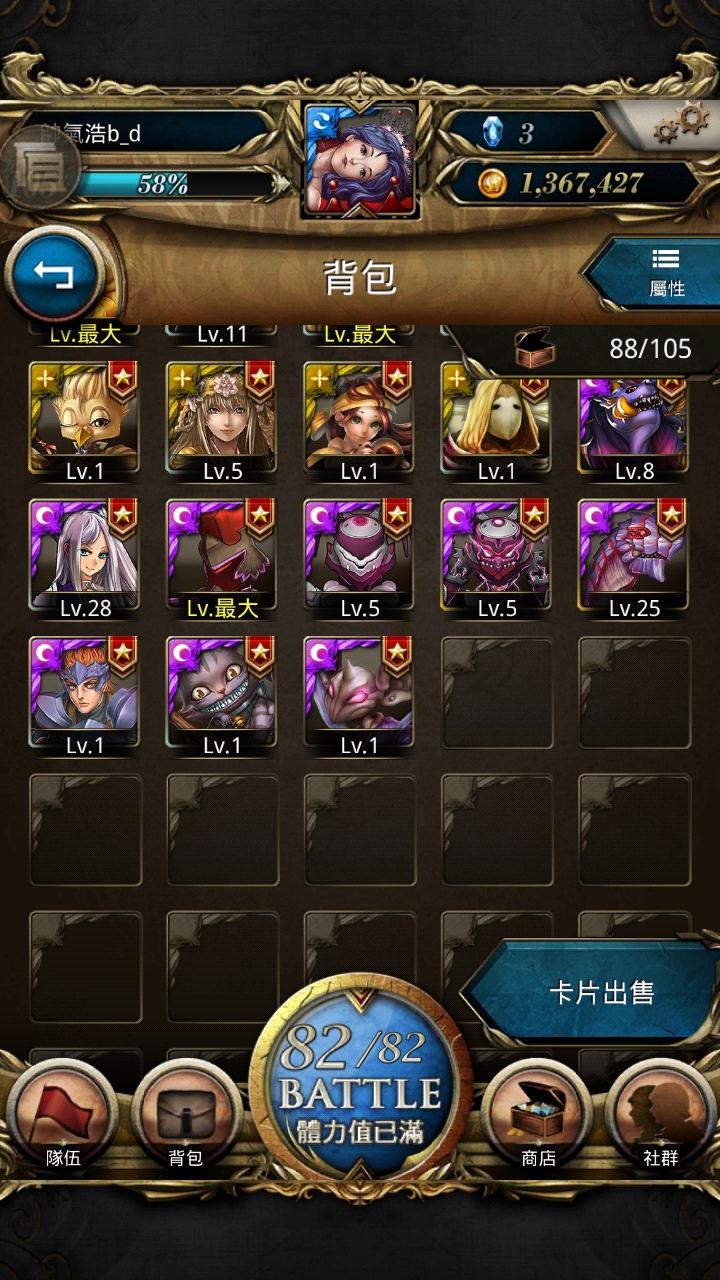The image size is (720, 1280).
Task: Go to the 商店 shop tab
Action: tap(538, 1115)
